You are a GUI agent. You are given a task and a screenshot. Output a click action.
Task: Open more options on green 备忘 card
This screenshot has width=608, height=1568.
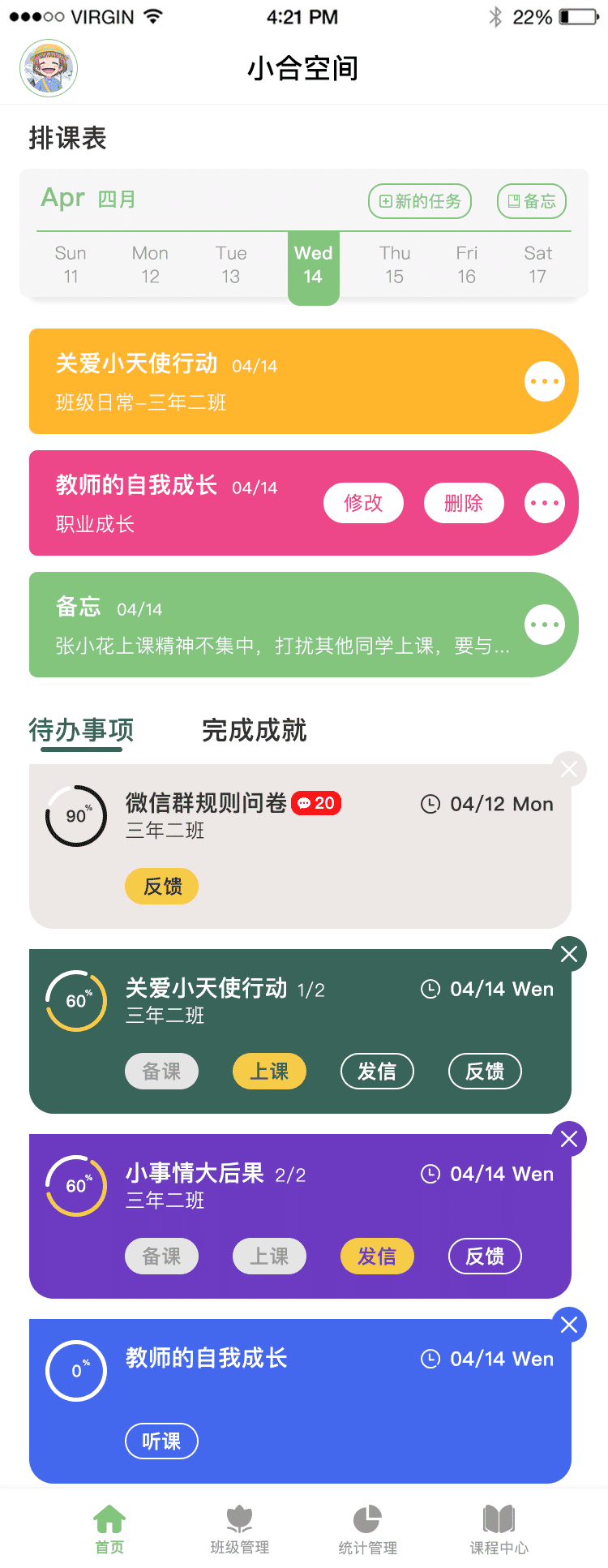pyautogui.click(x=545, y=625)
